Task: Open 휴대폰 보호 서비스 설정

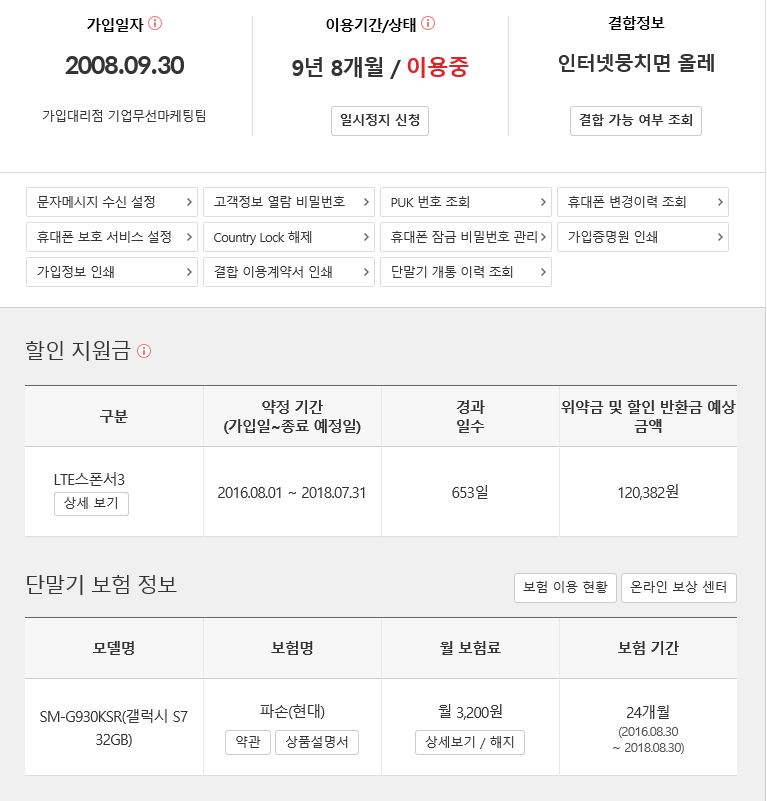Action: click(x=112, y=237)
